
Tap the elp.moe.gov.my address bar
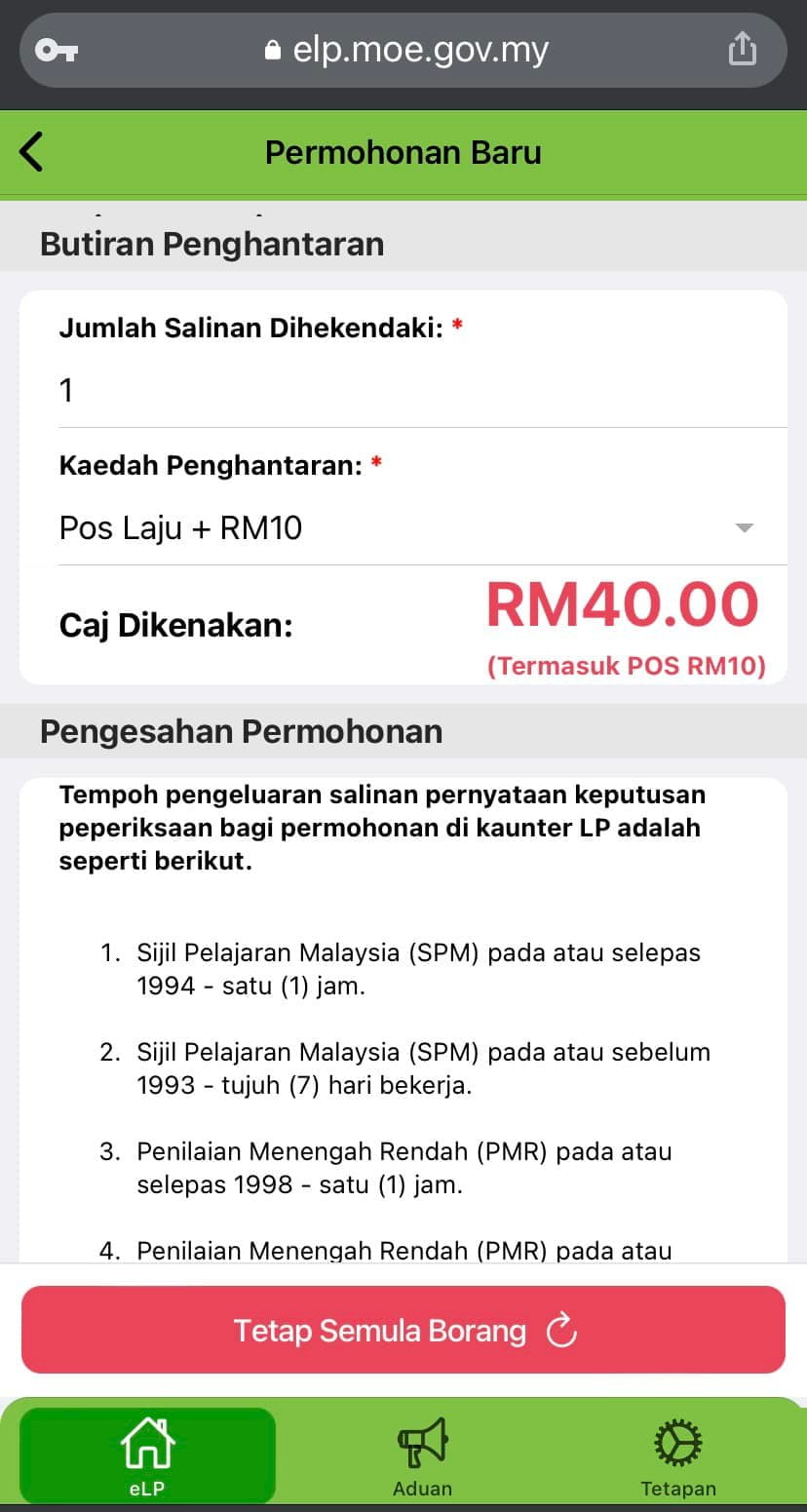405,49
